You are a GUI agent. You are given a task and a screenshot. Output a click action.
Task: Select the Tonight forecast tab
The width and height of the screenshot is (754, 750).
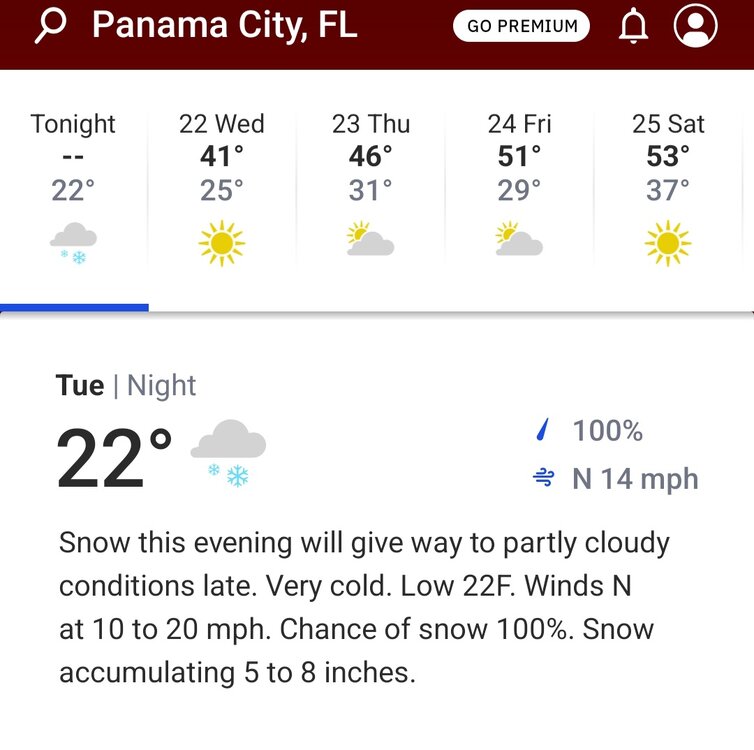pyautogui.click(x=73, y=190)
